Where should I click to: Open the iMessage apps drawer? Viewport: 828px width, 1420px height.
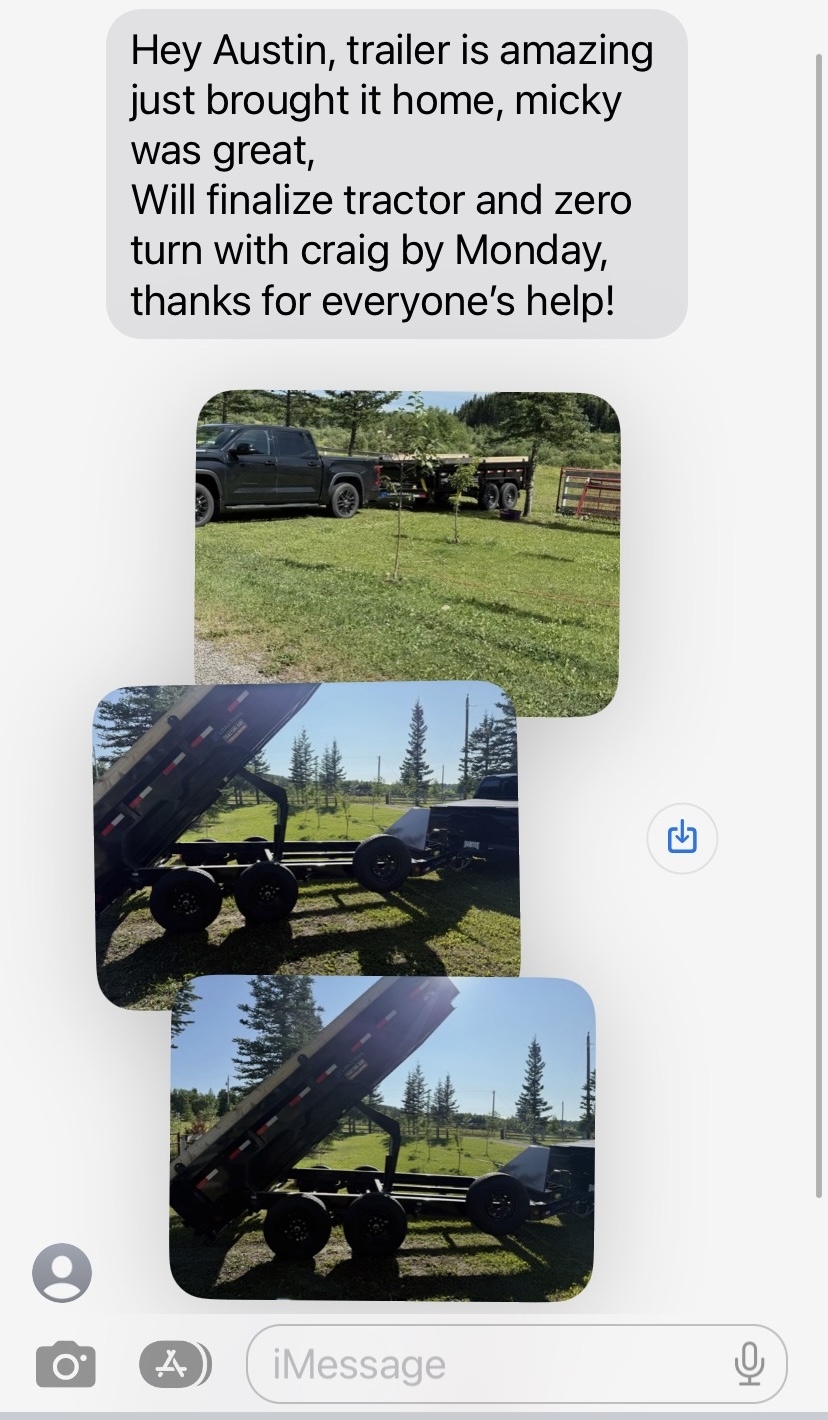tap(174, 1364)
